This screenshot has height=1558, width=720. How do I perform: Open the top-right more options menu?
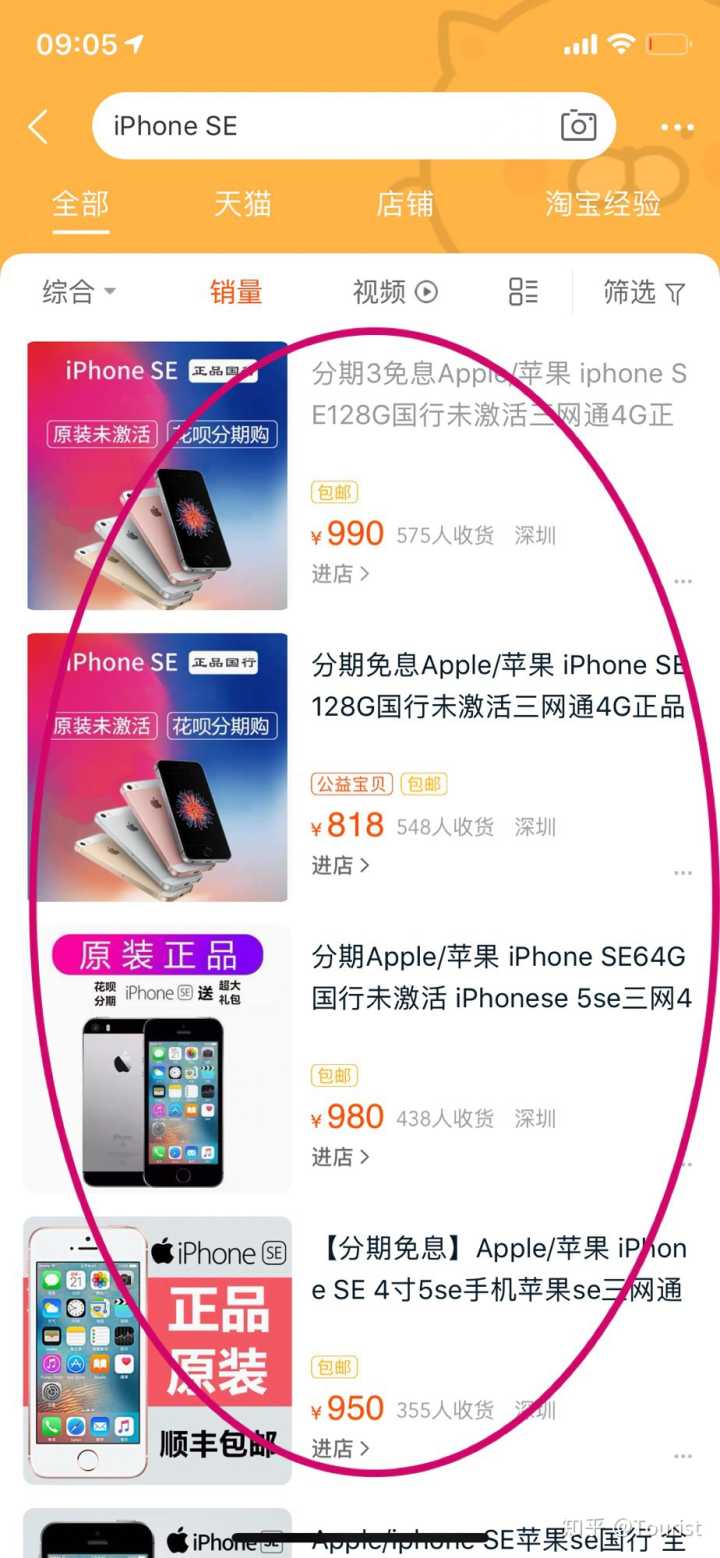coord(677,128)
